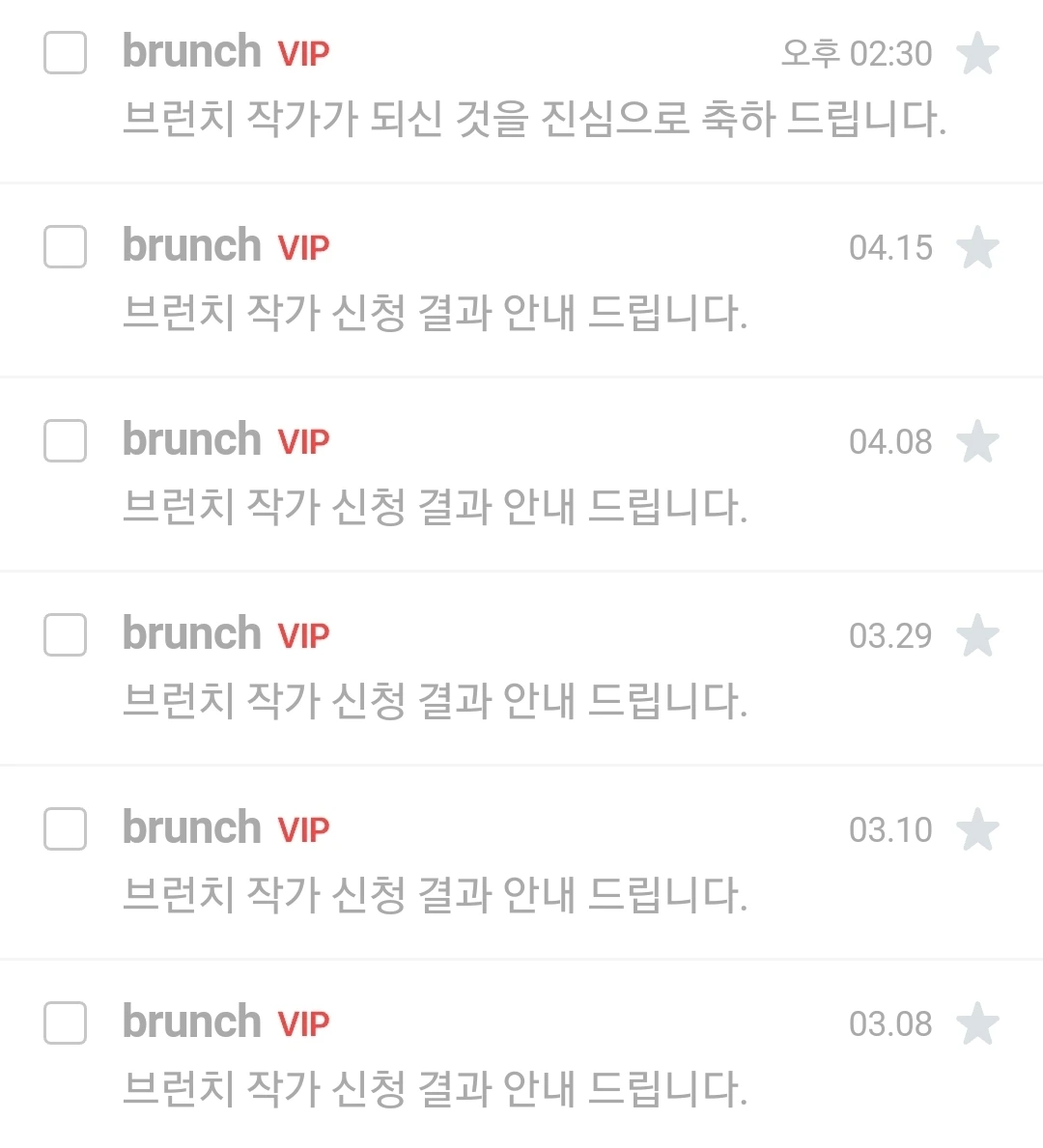Open the brunch email congratulating on becoming a writer

click(x=533, y=119)
